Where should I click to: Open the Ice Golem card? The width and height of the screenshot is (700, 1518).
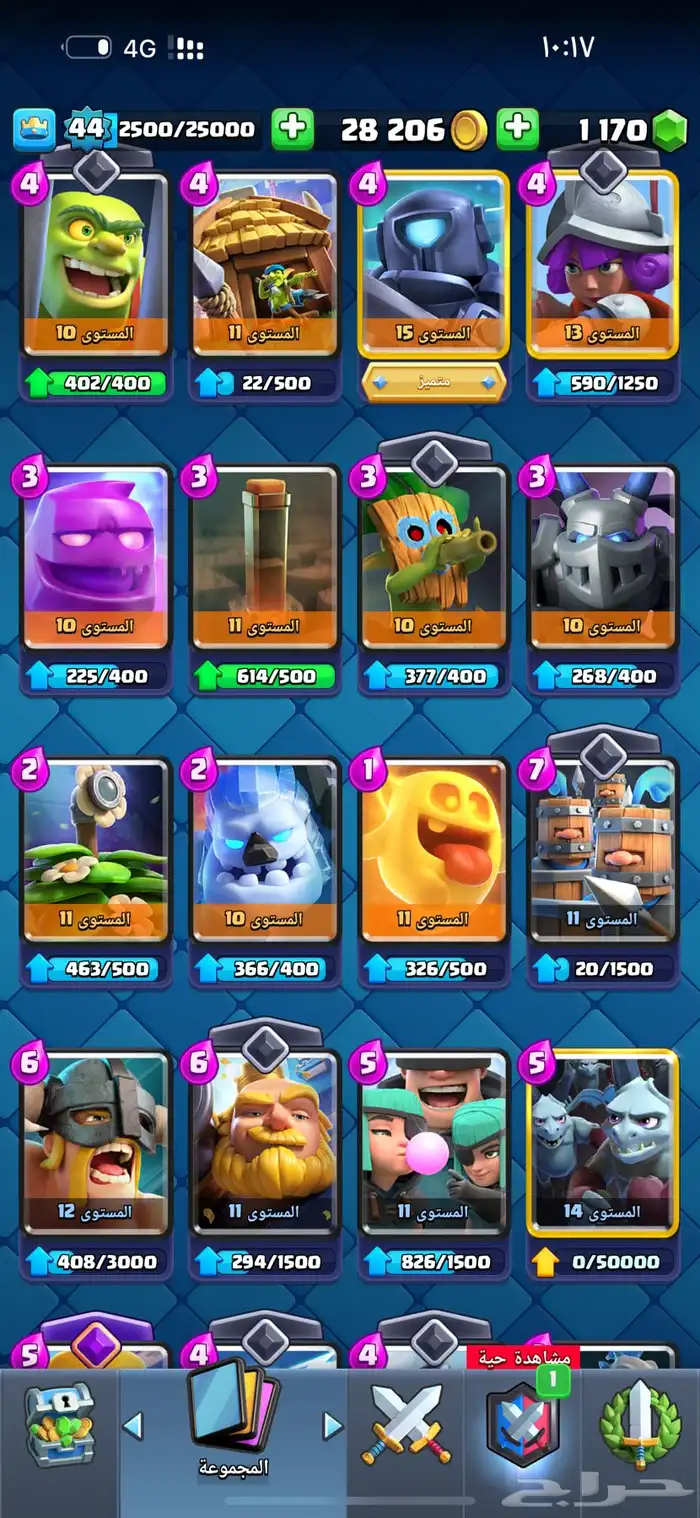point(264,851)
